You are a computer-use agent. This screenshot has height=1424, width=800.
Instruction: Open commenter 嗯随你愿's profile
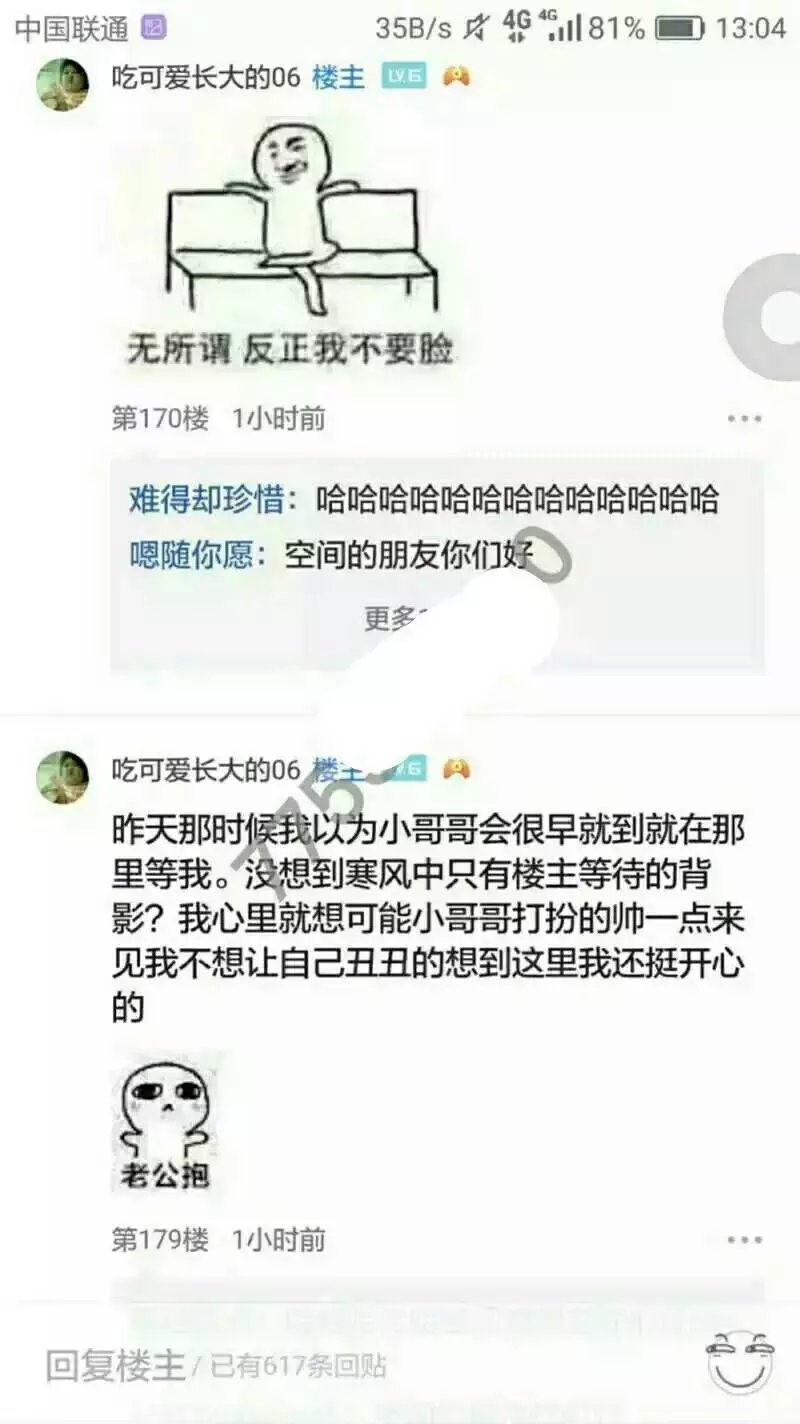pyautogui.click(x=191, y=555)
